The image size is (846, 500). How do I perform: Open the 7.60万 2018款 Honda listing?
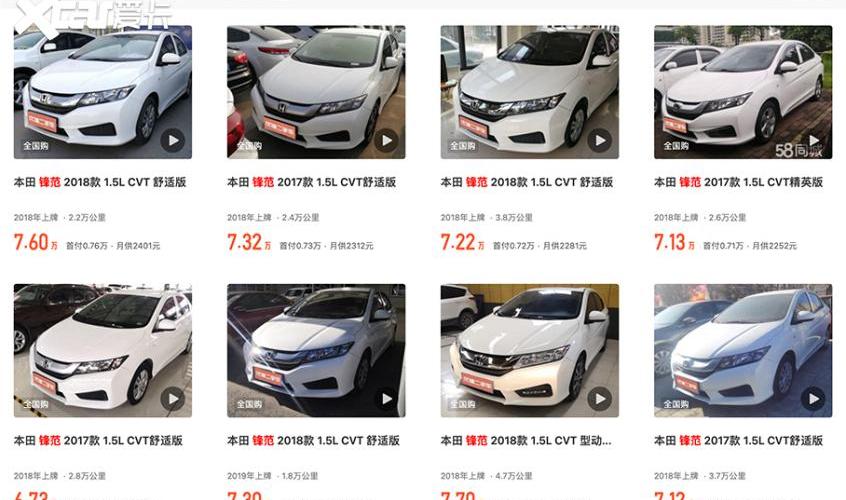point(100,183)
